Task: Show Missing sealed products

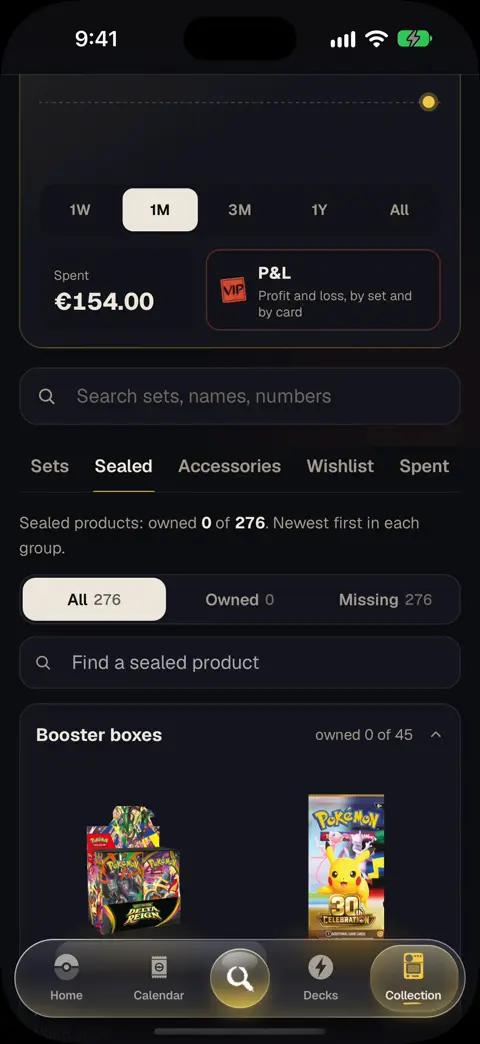Action: coord(385,599)
